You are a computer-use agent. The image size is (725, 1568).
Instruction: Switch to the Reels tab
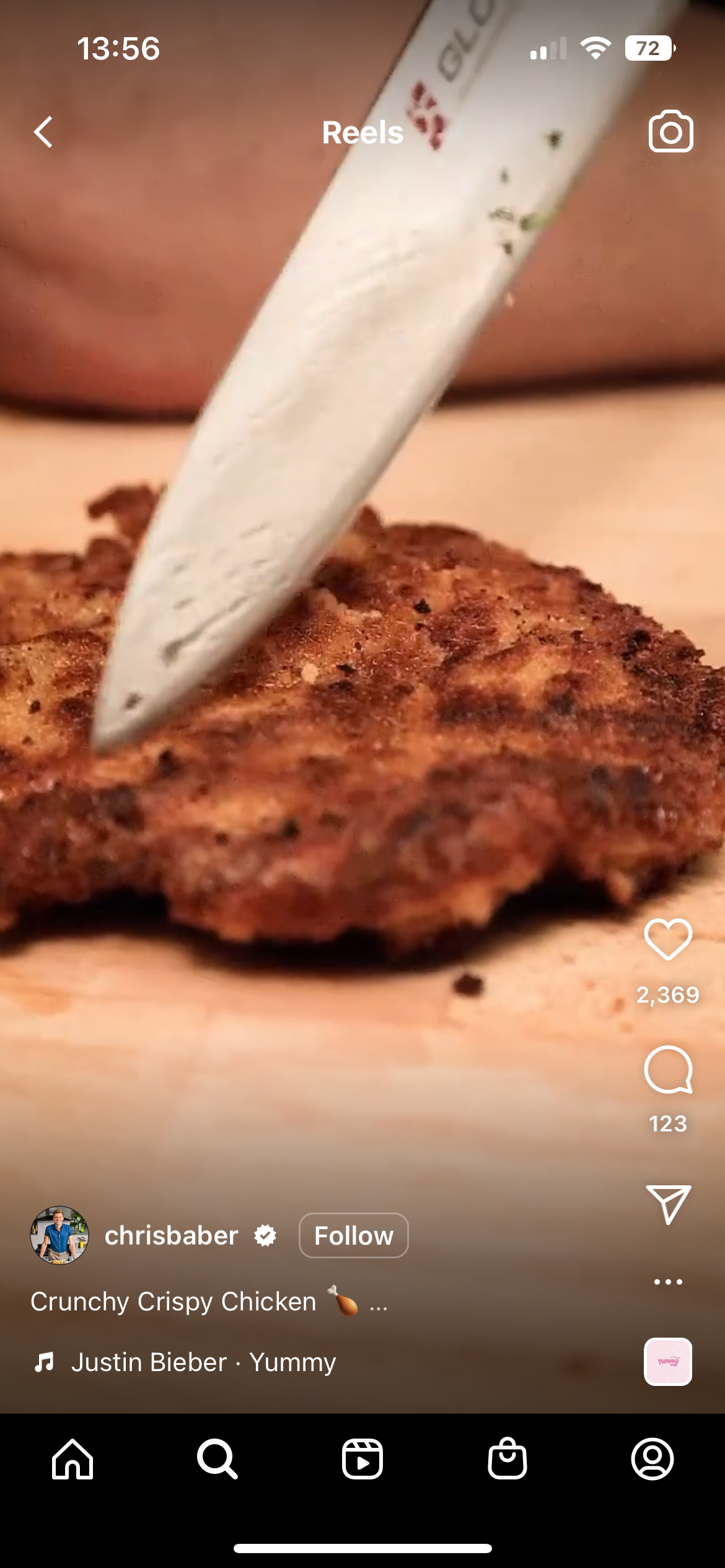[362, 1458]
